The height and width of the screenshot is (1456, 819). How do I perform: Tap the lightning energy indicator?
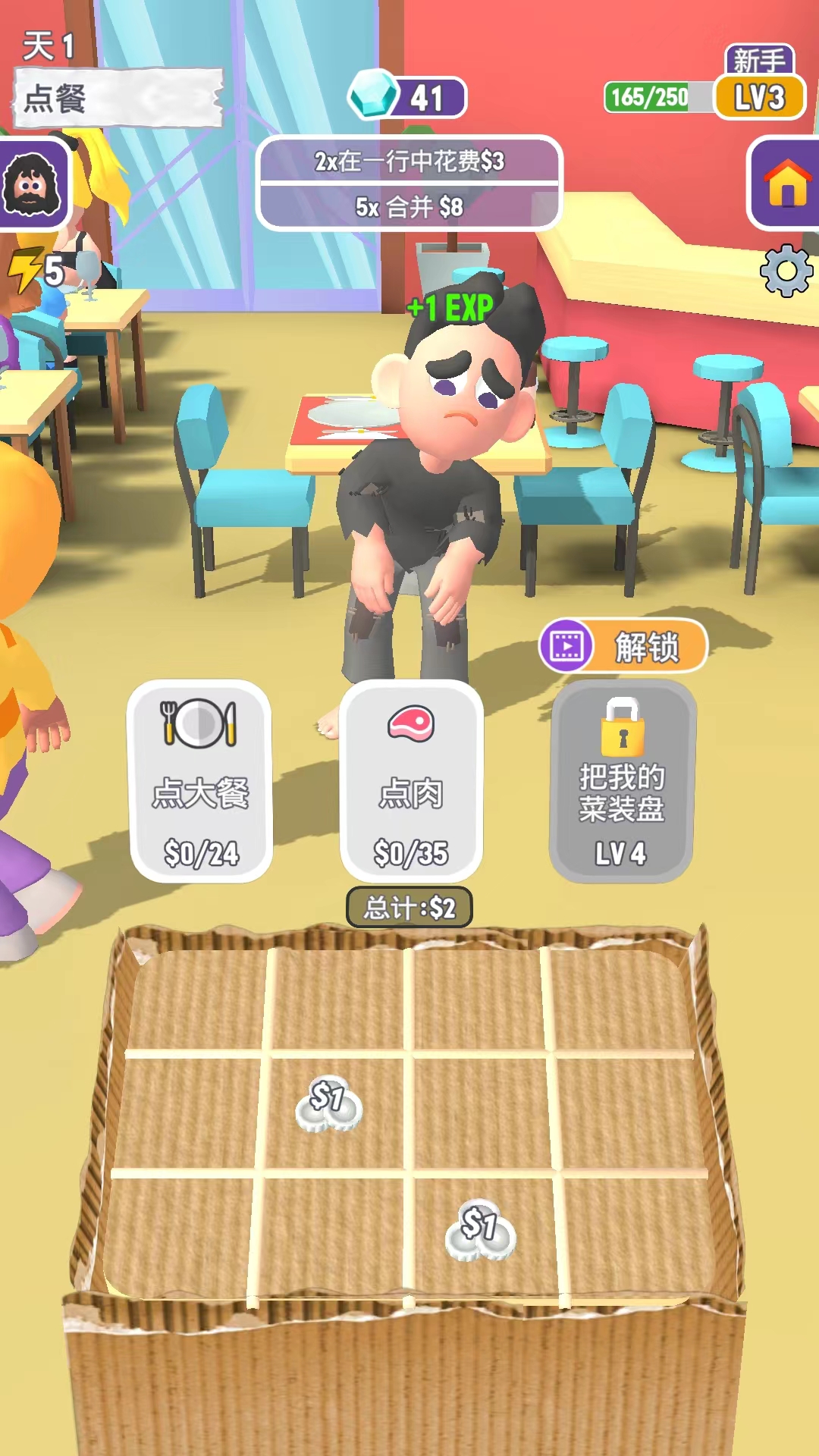click(x=34, y=271)
